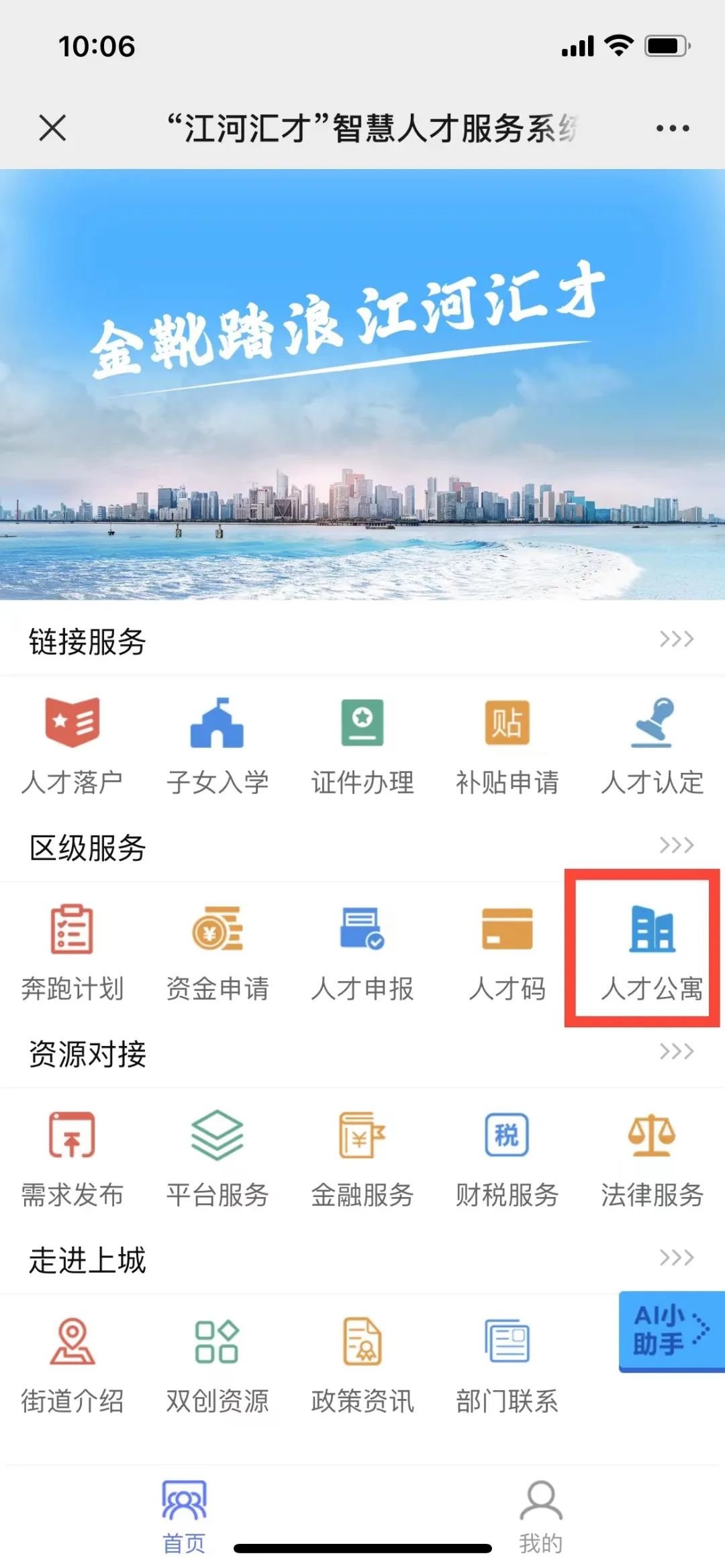
Task: Open 奔跑计划
Action: [72, 952]
